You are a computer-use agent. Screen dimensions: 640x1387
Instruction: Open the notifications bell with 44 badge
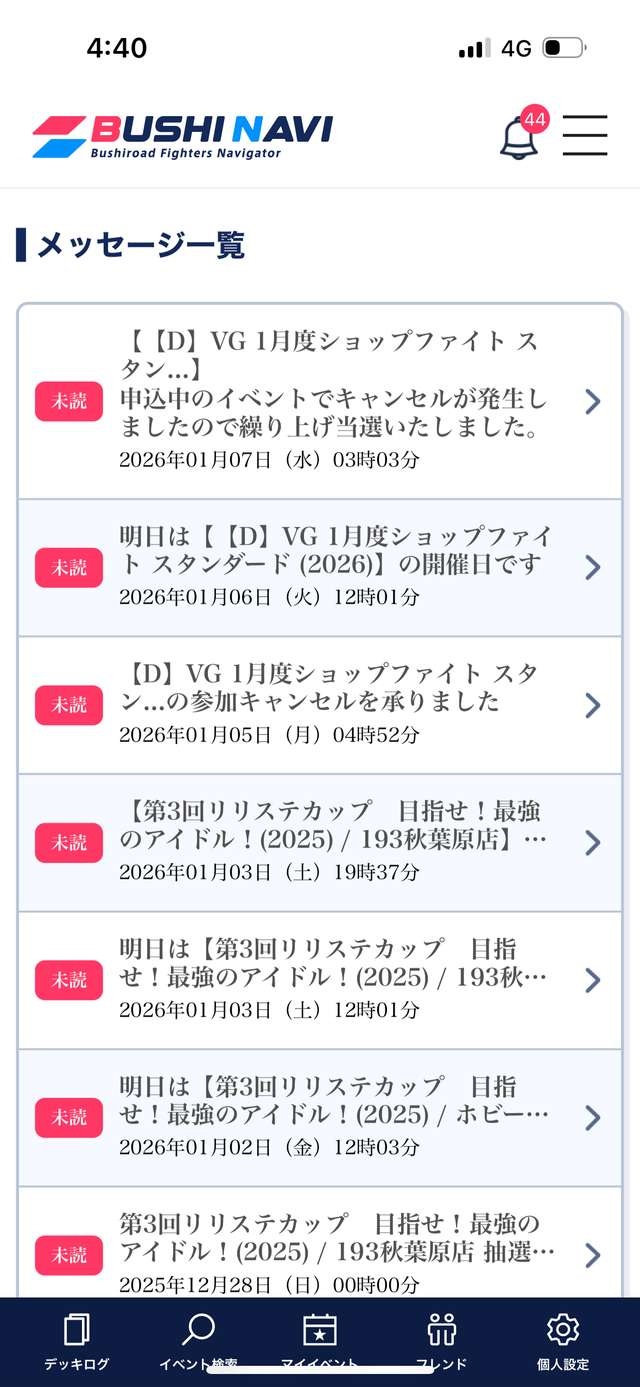coord(520,136)
